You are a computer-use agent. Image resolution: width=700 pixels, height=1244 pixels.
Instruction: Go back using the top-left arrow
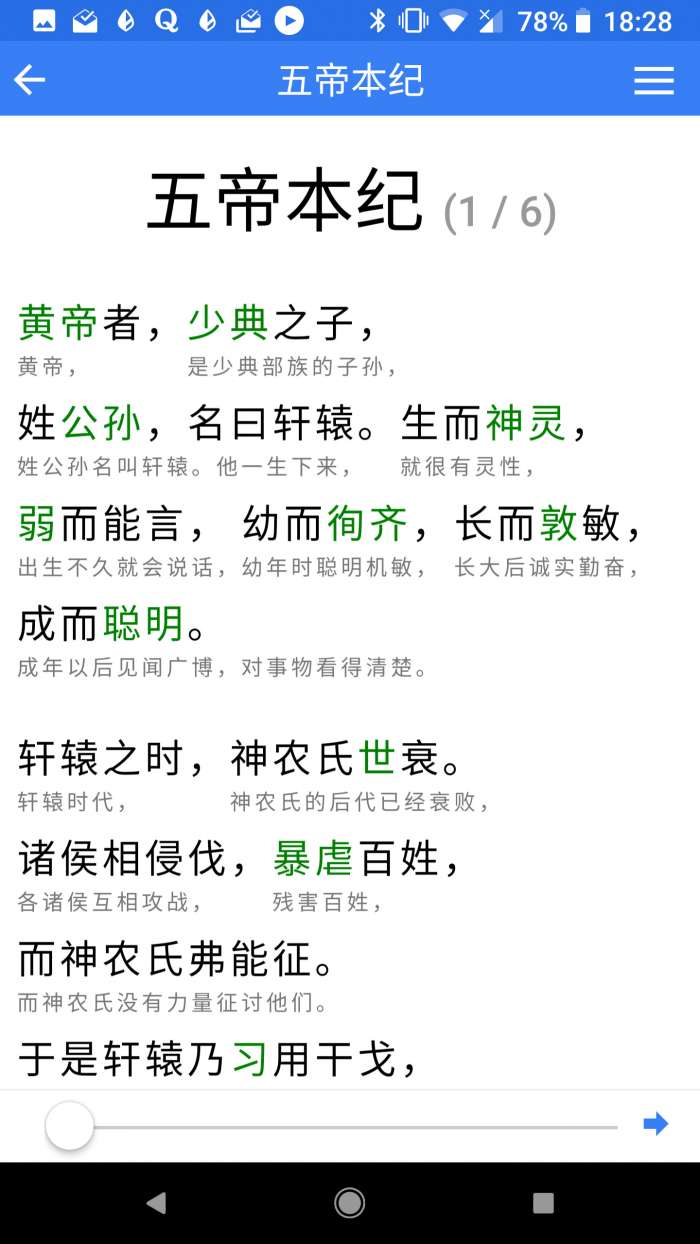click(x=30, y=80)
